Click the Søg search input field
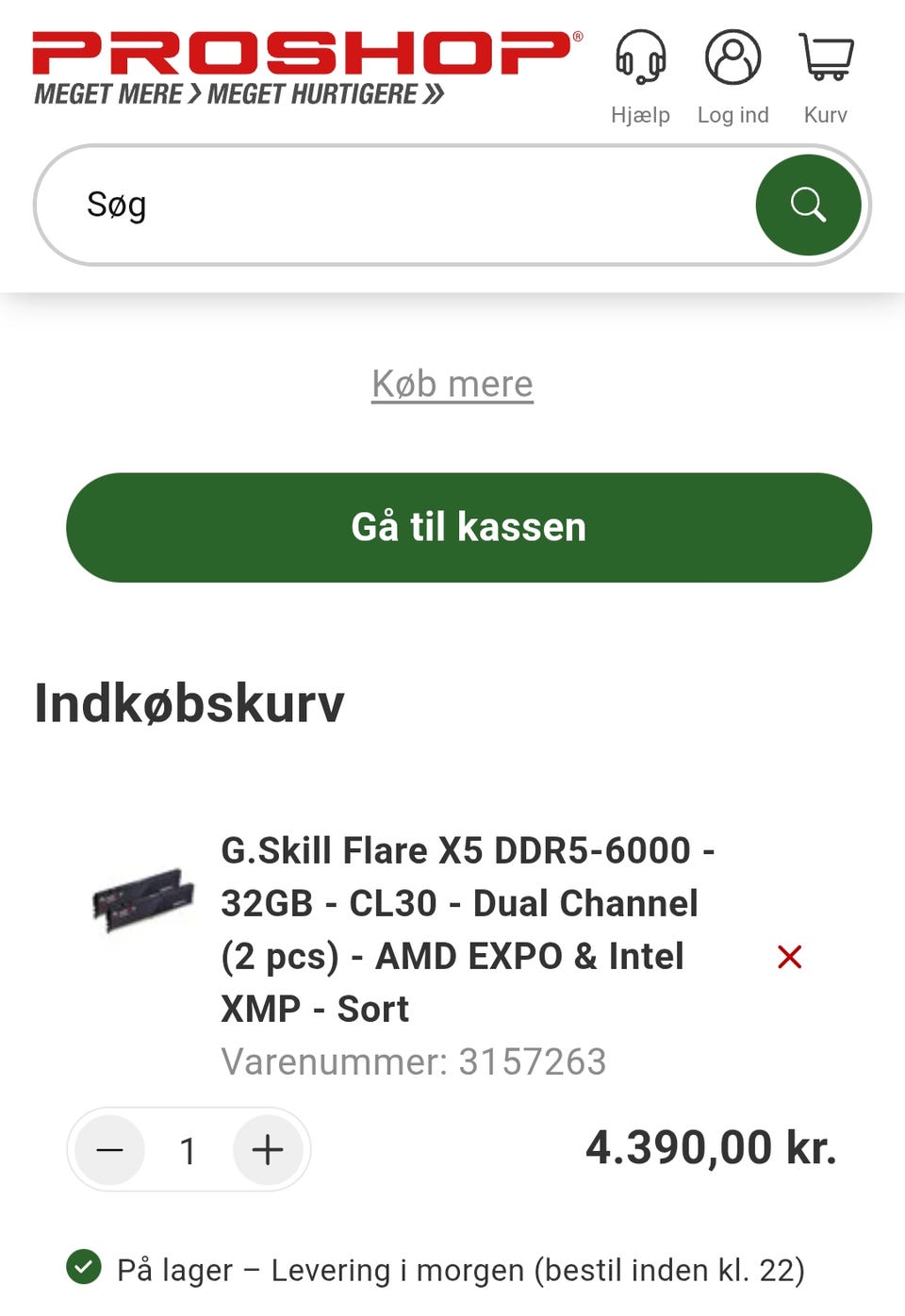 tap(377, 205)
